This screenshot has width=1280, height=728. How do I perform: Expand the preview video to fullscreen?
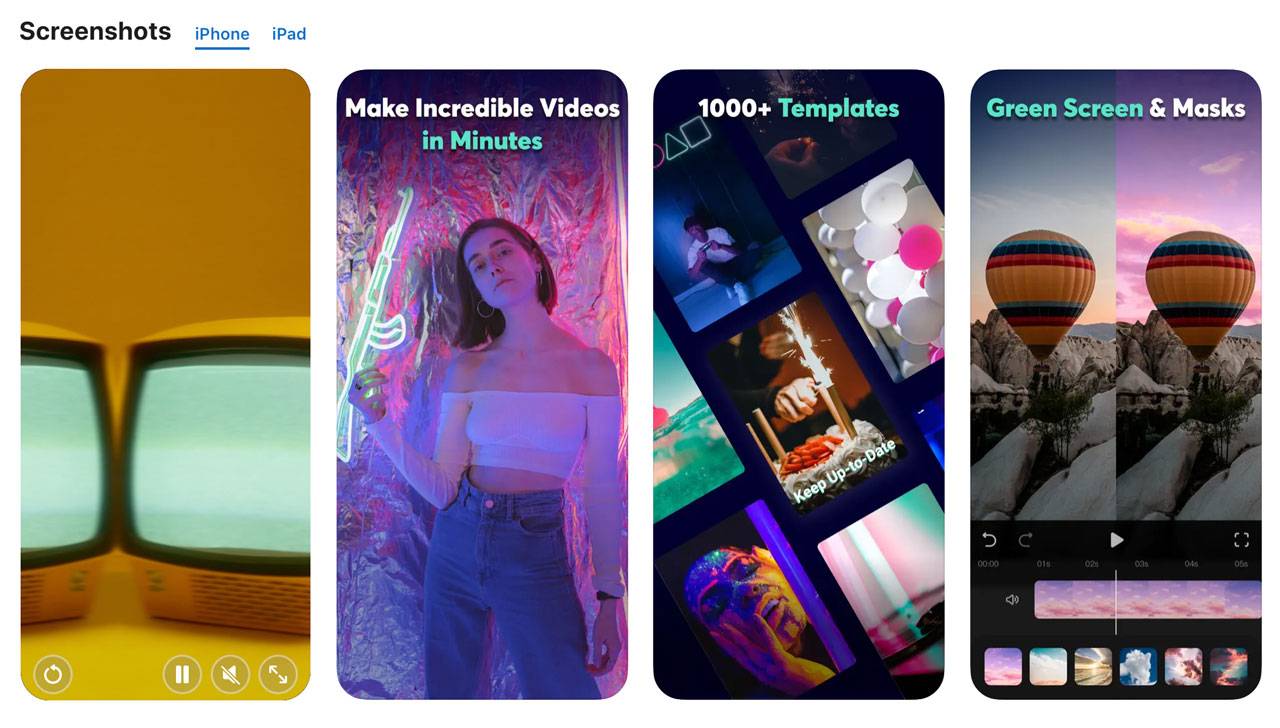(278, 675)
